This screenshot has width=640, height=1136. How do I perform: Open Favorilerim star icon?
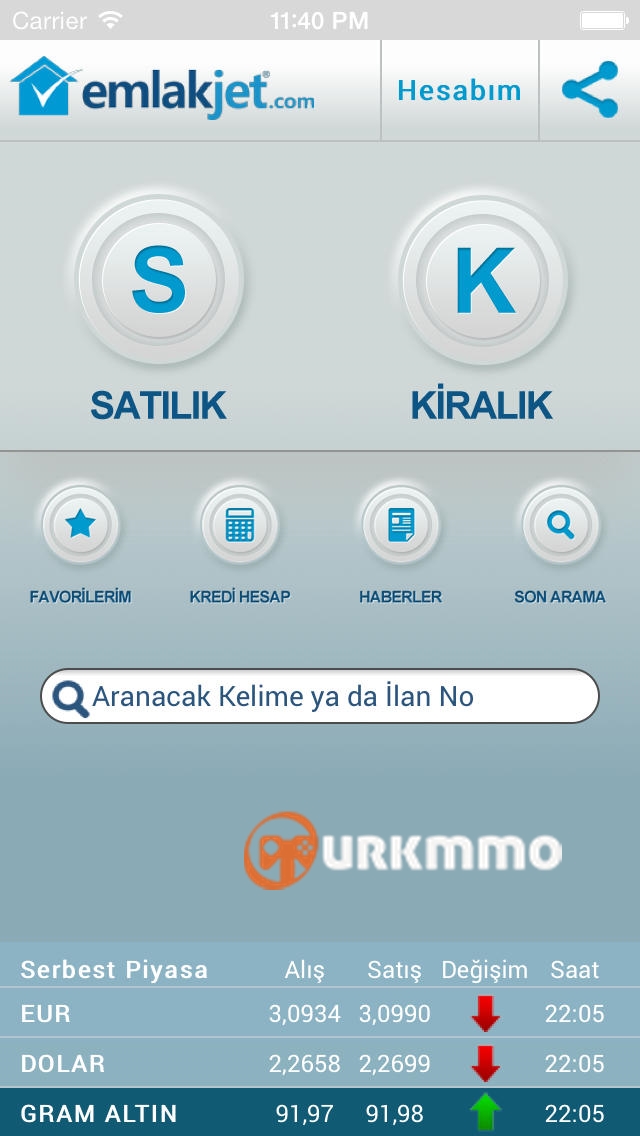(80, 524)
